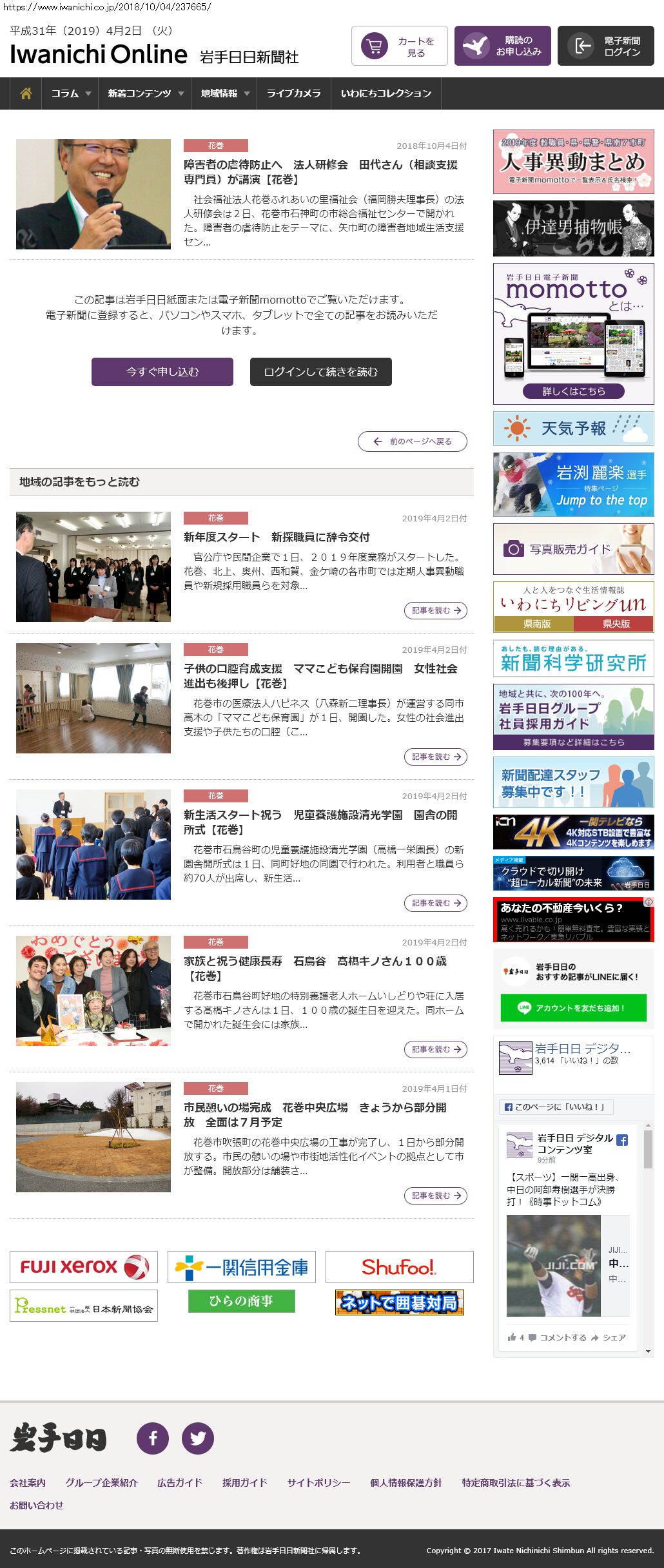This screenshot has width=664, height=1568.
Task: View the cart with カートを見る
Action: click(400, 46)
